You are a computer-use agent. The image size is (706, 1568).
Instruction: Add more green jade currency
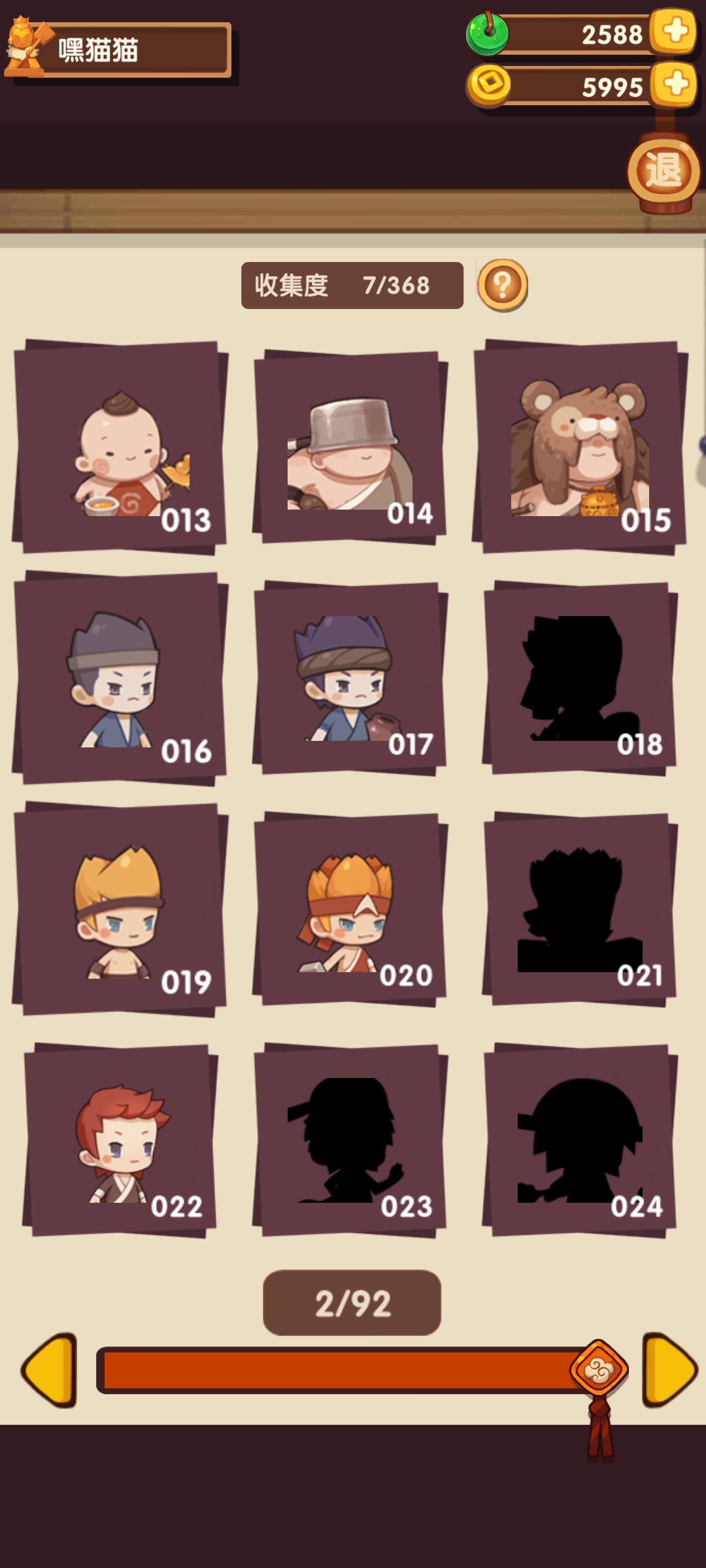point(674,31)
